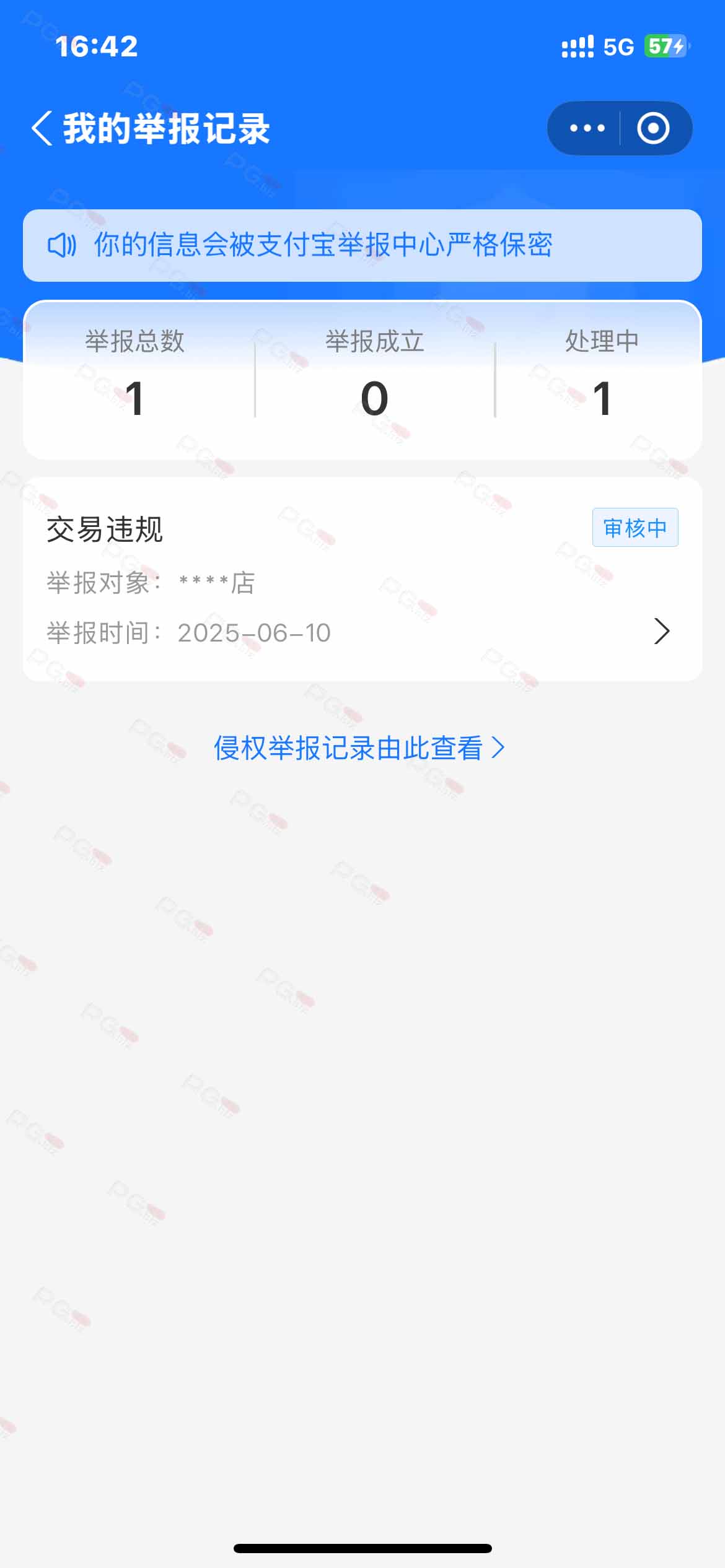Go back from 我的举报记录
This screenshot has height=1568, width=725.
42,129
